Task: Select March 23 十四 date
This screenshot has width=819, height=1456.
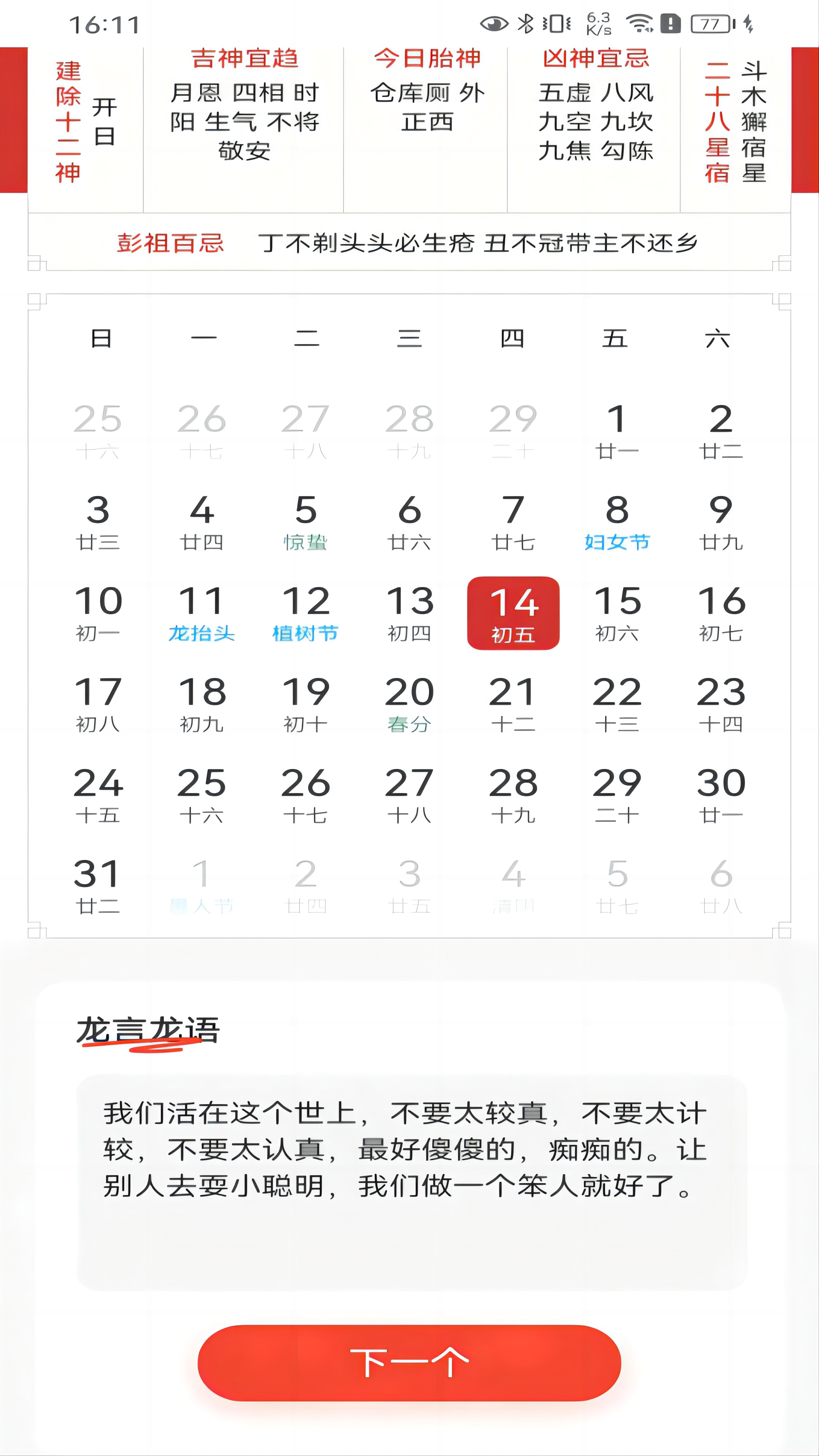Action: 721,704
